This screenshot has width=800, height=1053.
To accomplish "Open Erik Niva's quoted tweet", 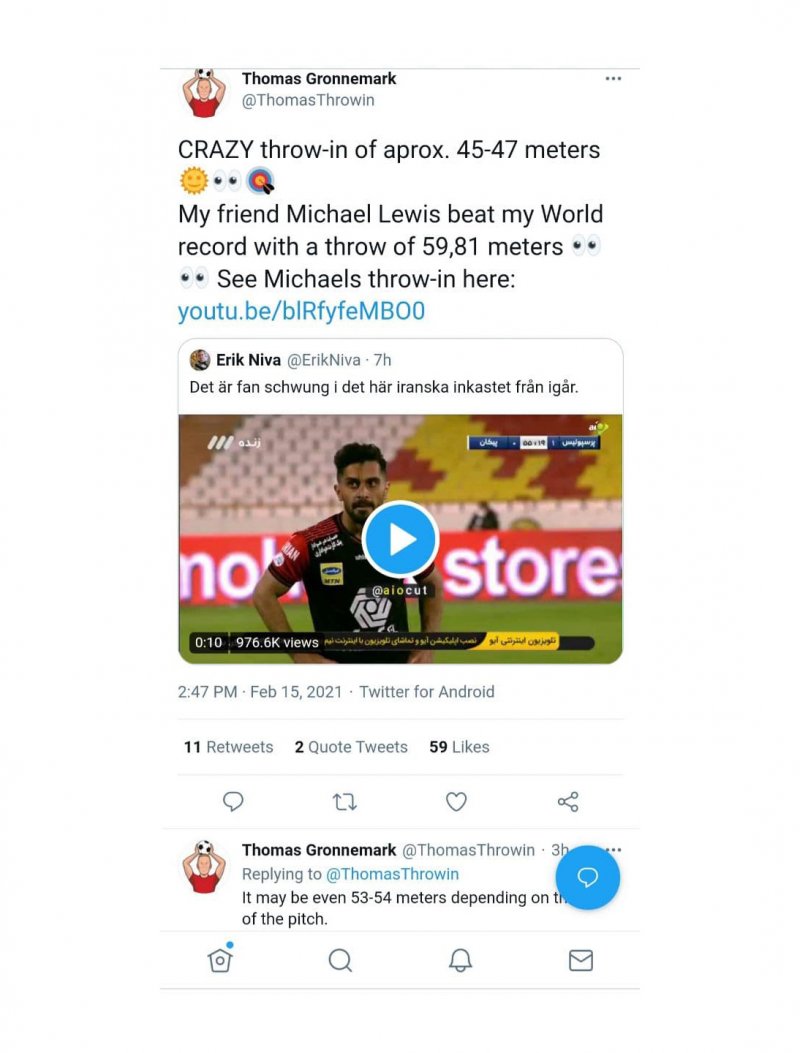I will pyautogui.click(x=400, y=373).
